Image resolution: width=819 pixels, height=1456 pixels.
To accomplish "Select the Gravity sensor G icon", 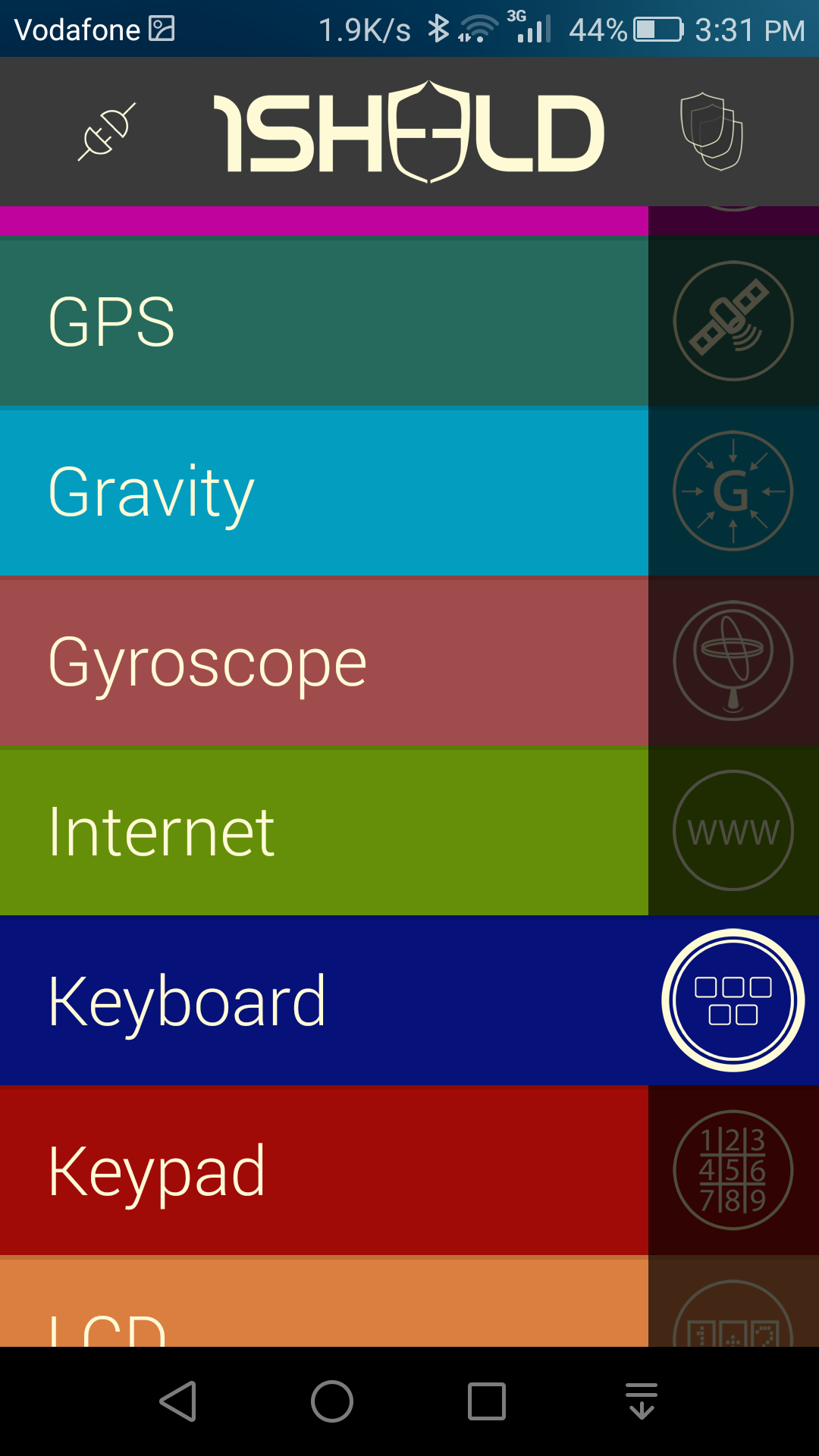I will [732, 491].
